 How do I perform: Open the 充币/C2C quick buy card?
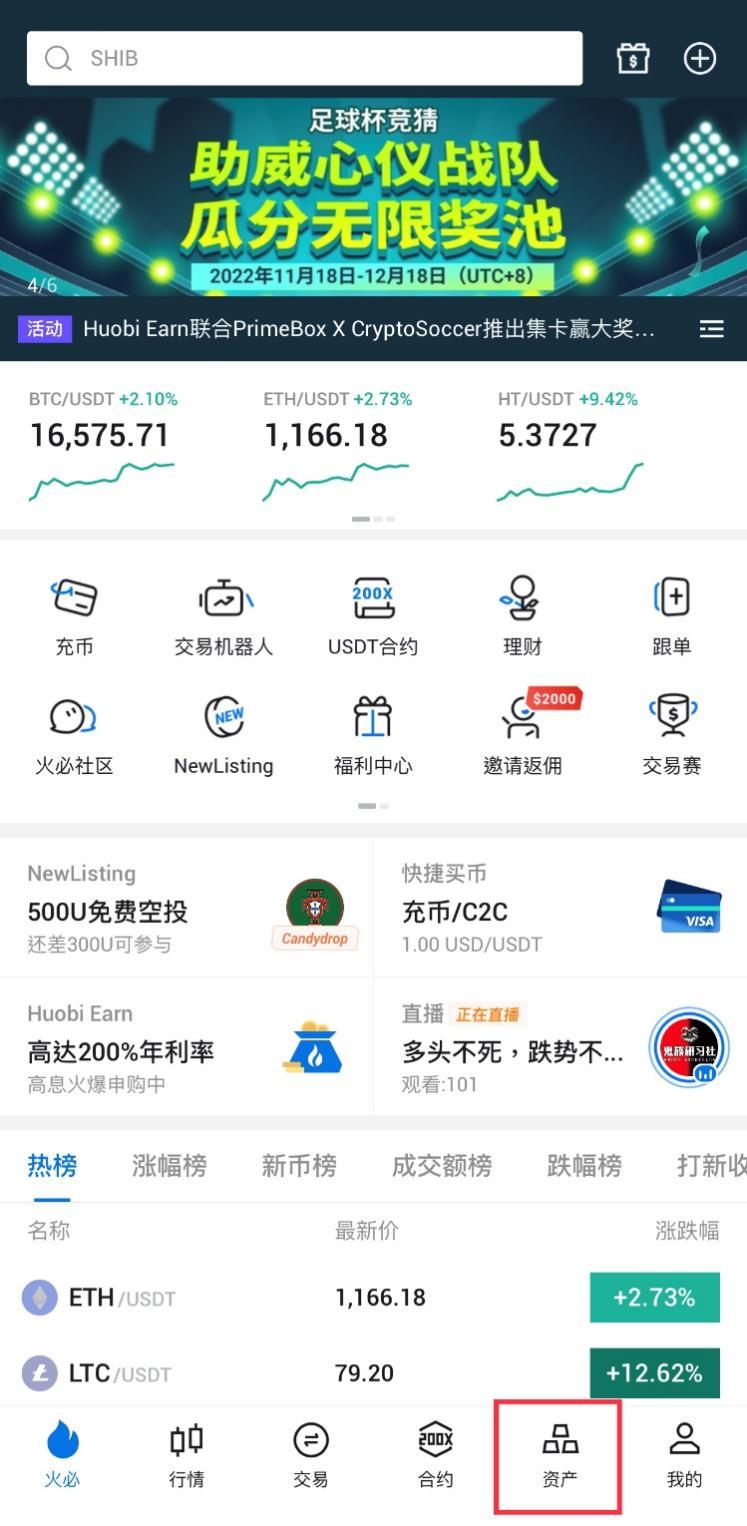click(560, 908)
